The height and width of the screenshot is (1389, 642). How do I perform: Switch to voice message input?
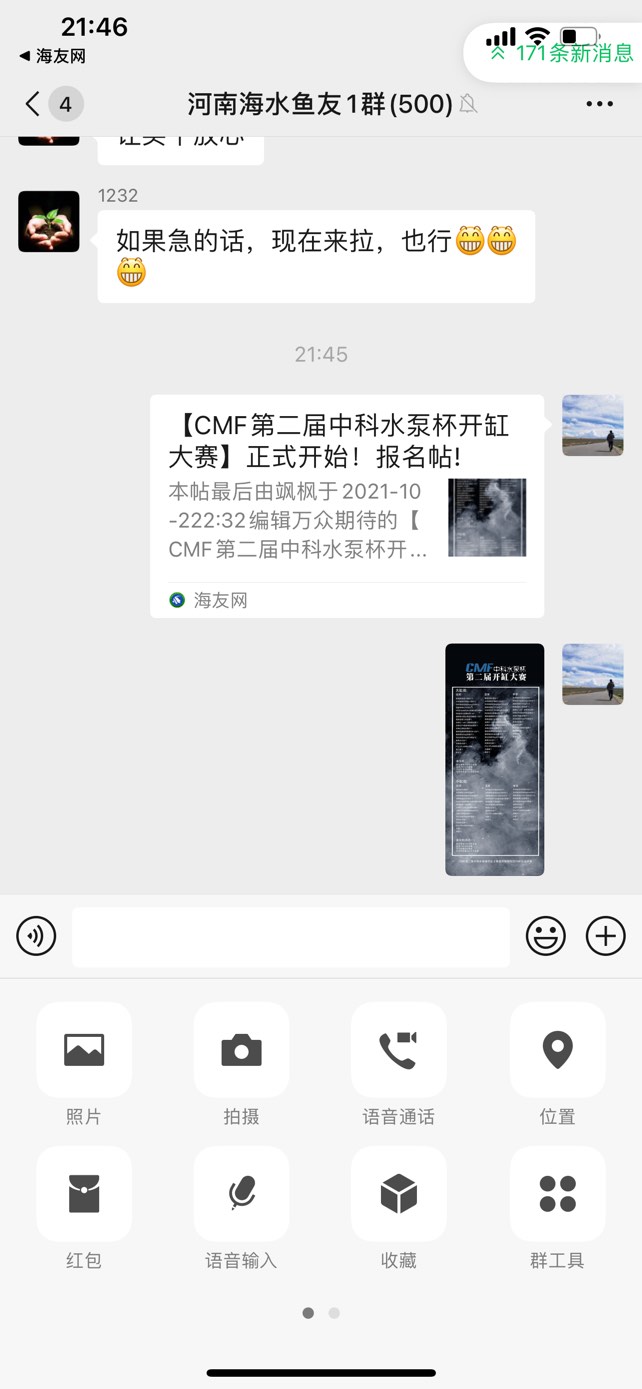(x=36, y=937)
